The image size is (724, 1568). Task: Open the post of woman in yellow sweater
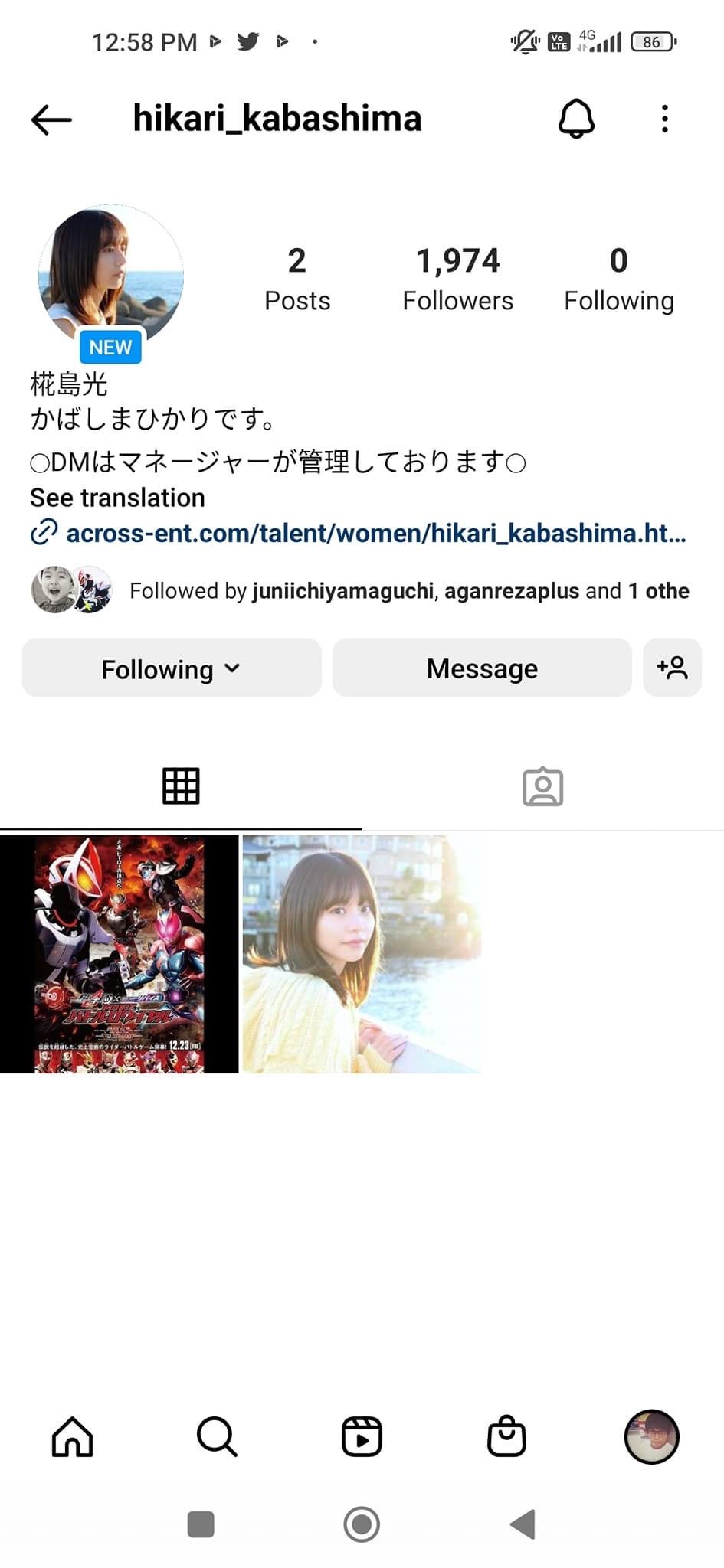pyautogui.click(x=362, y=954)
